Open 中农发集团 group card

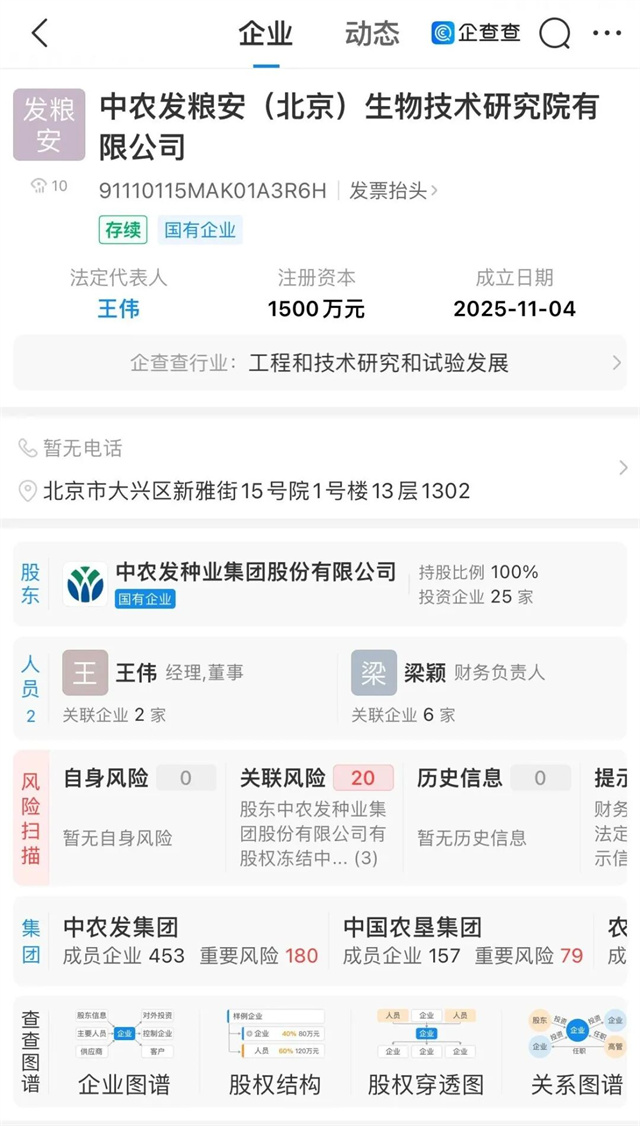tap(190, 941)
